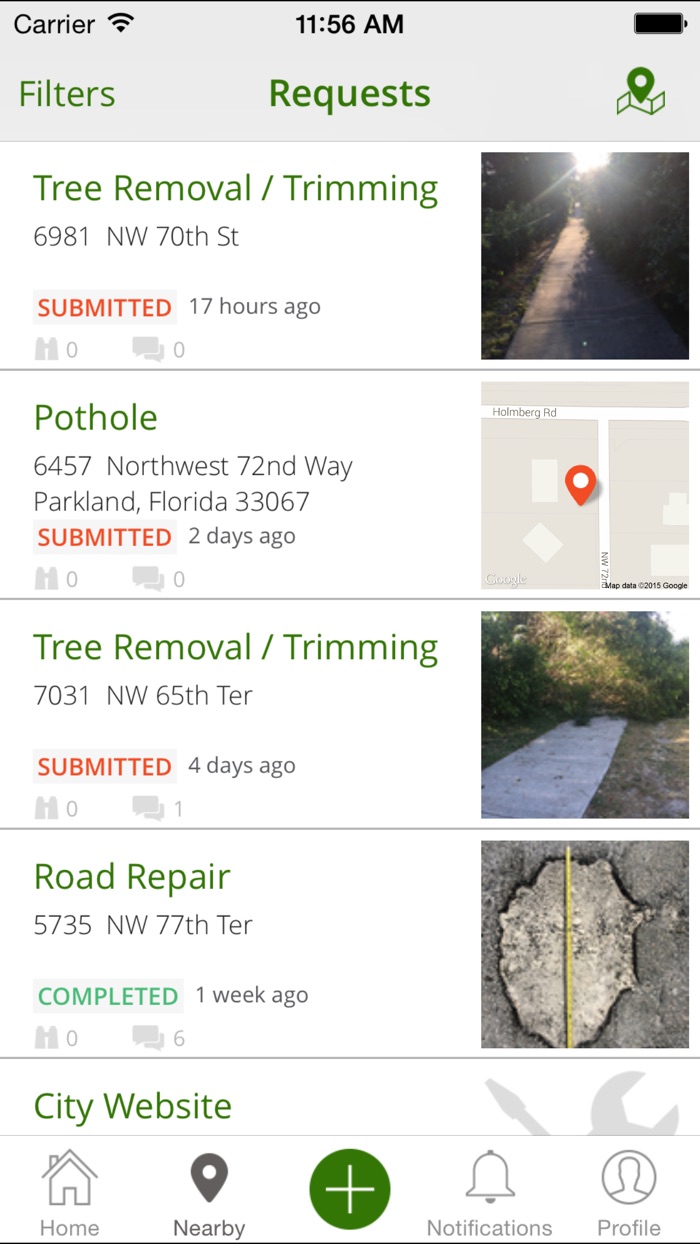Create a new request with the plus button
This screenshot has height=1244, width=700.
350,1189
